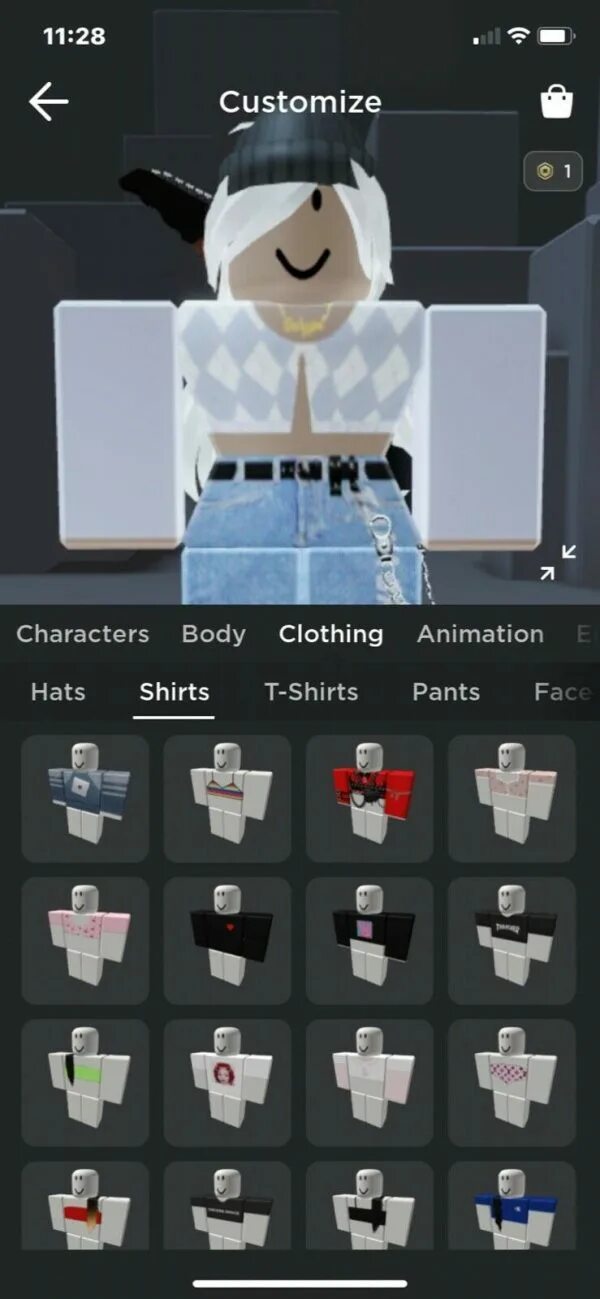Equip the black Thrasher shirt
The height and width of the screenshot is (1299, 600).
tap(511, 940)
